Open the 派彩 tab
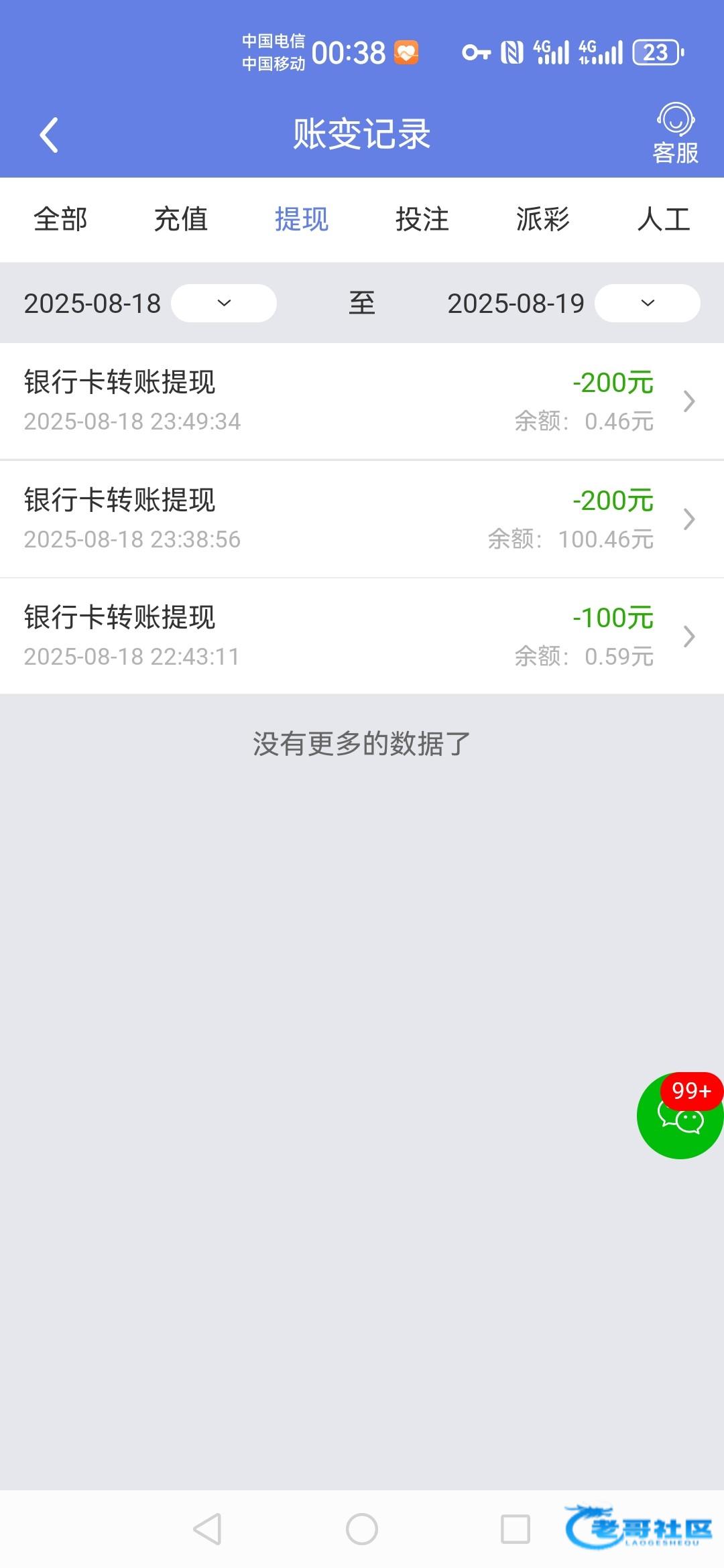The height and width of the screenshot is (1568, 724). (x=543, y=219)
